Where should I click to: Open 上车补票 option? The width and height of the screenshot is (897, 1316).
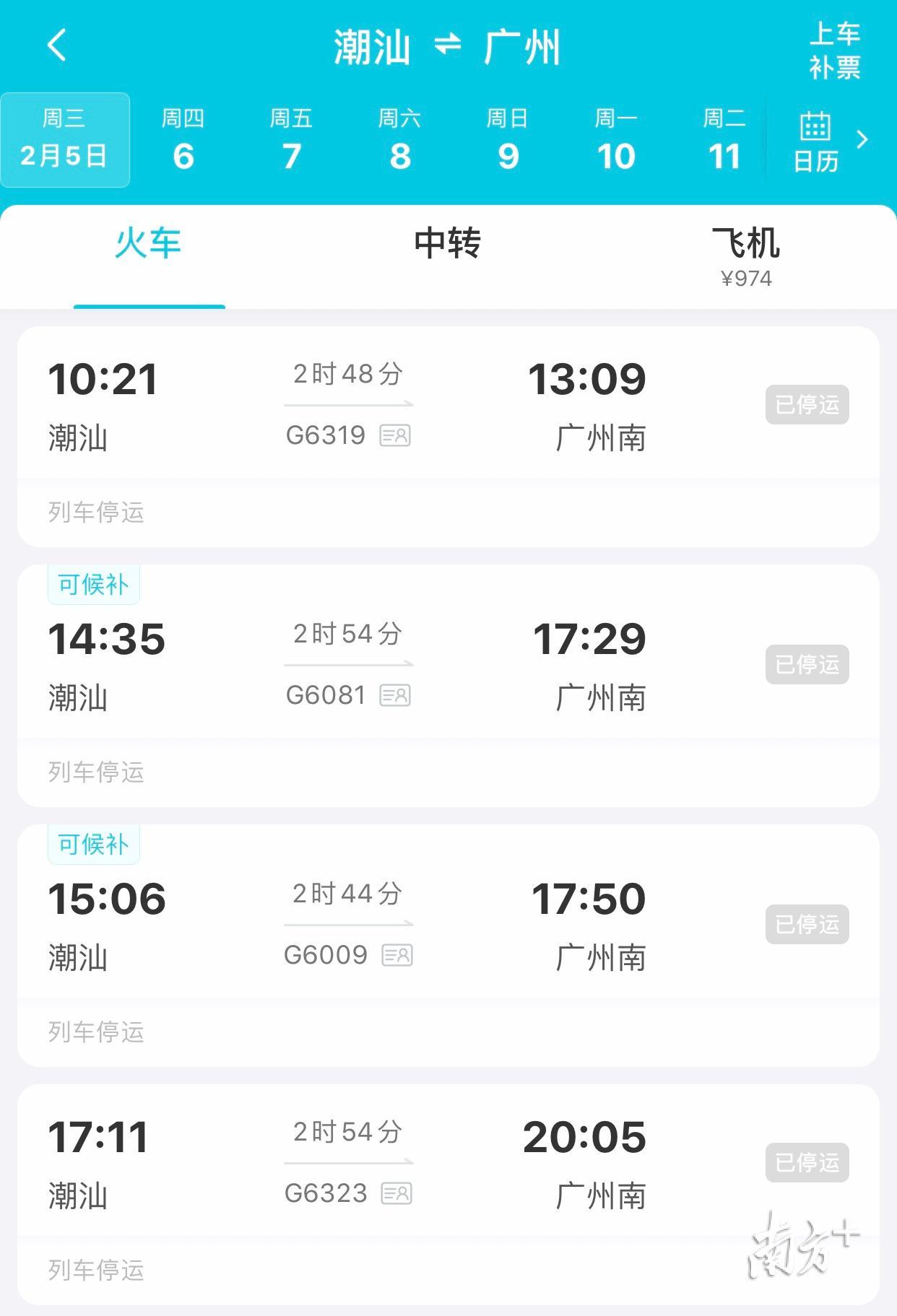(834, 51)
